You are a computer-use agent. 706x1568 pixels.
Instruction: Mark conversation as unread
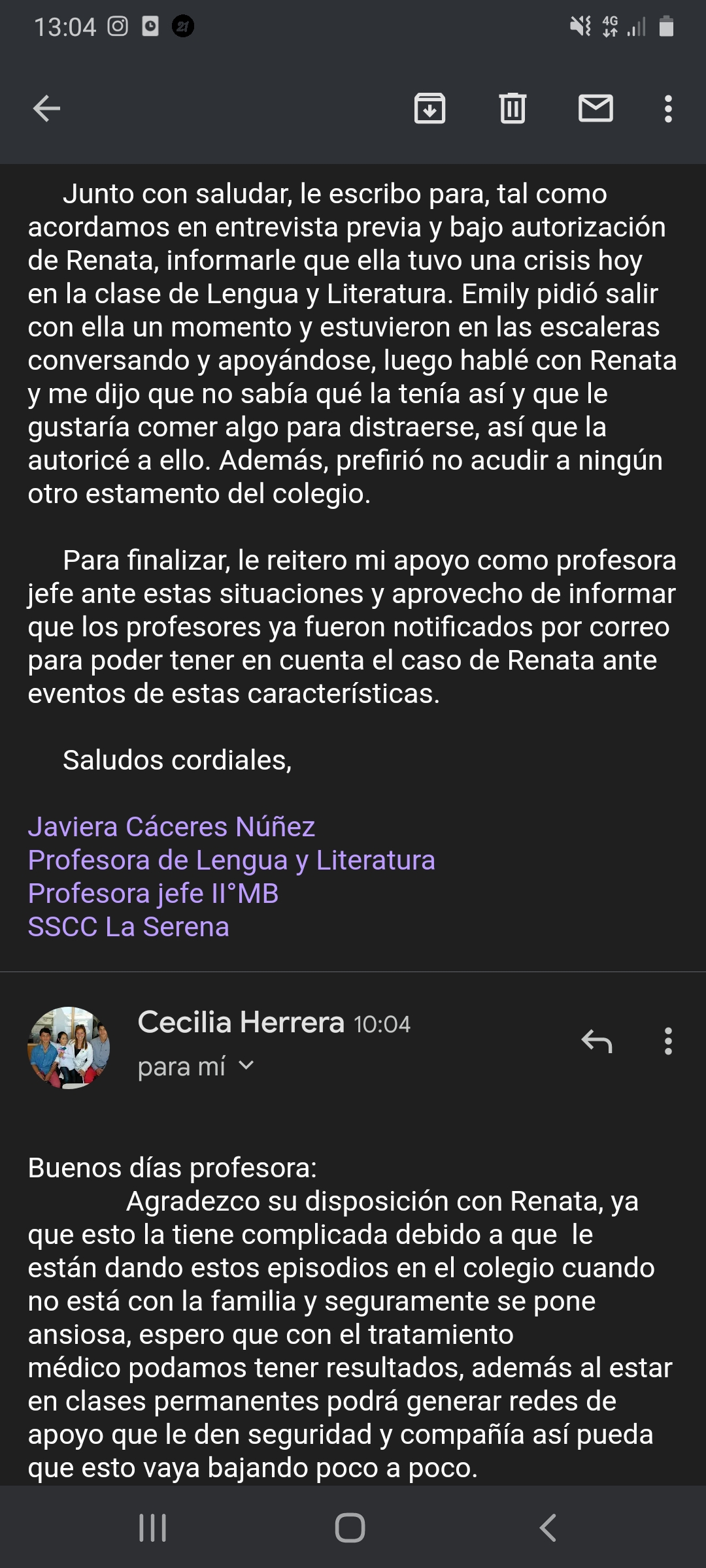[596, 108]
